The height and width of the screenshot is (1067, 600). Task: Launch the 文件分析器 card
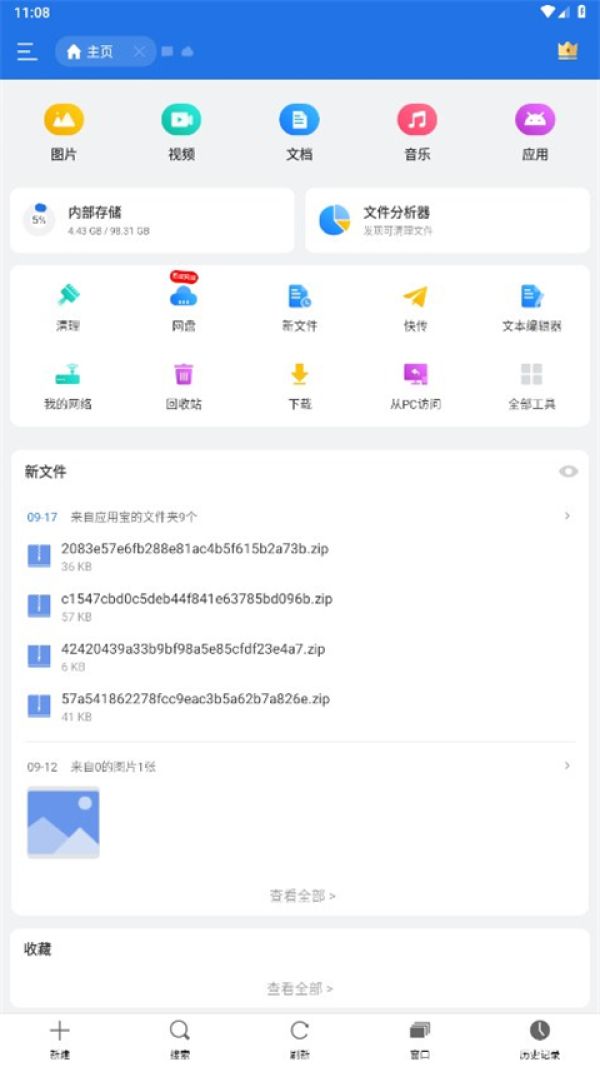[447, 220]
